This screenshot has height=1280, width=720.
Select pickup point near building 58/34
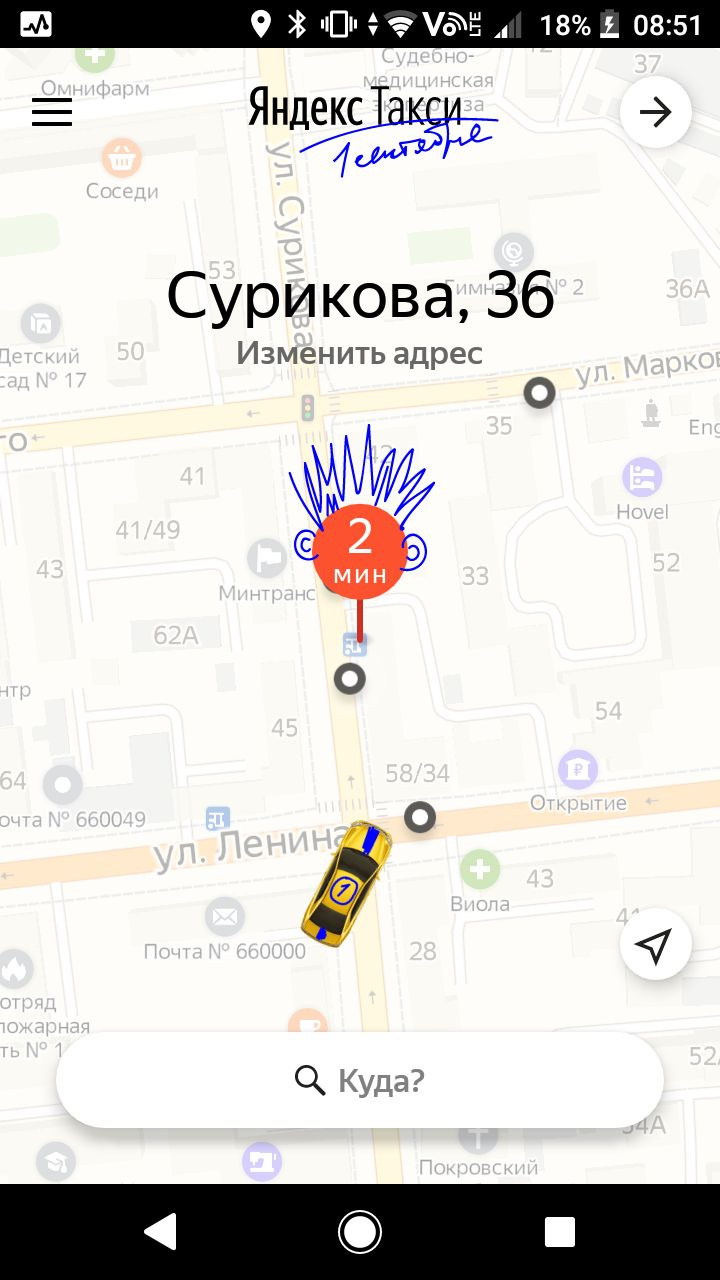point(420,818)
